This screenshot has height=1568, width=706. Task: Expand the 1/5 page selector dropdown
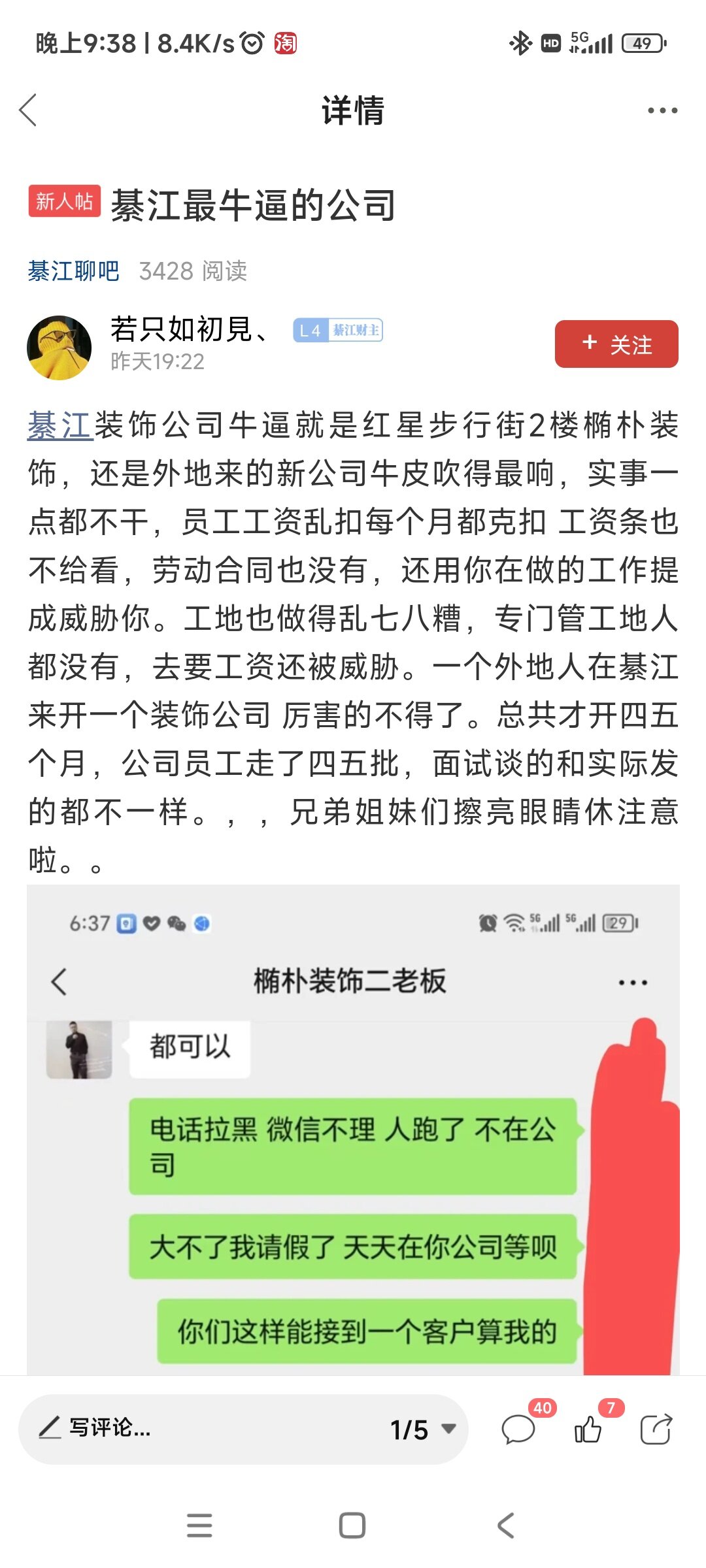coord(422,1429)
